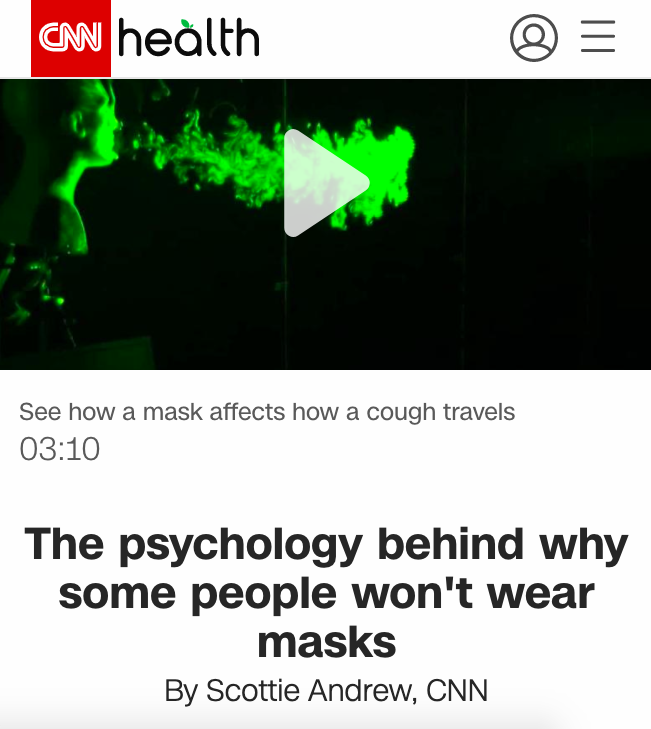The width and height of the screenshot is (651, 729).
Task: Open the hamburger navigation menu
Action: 598,38
